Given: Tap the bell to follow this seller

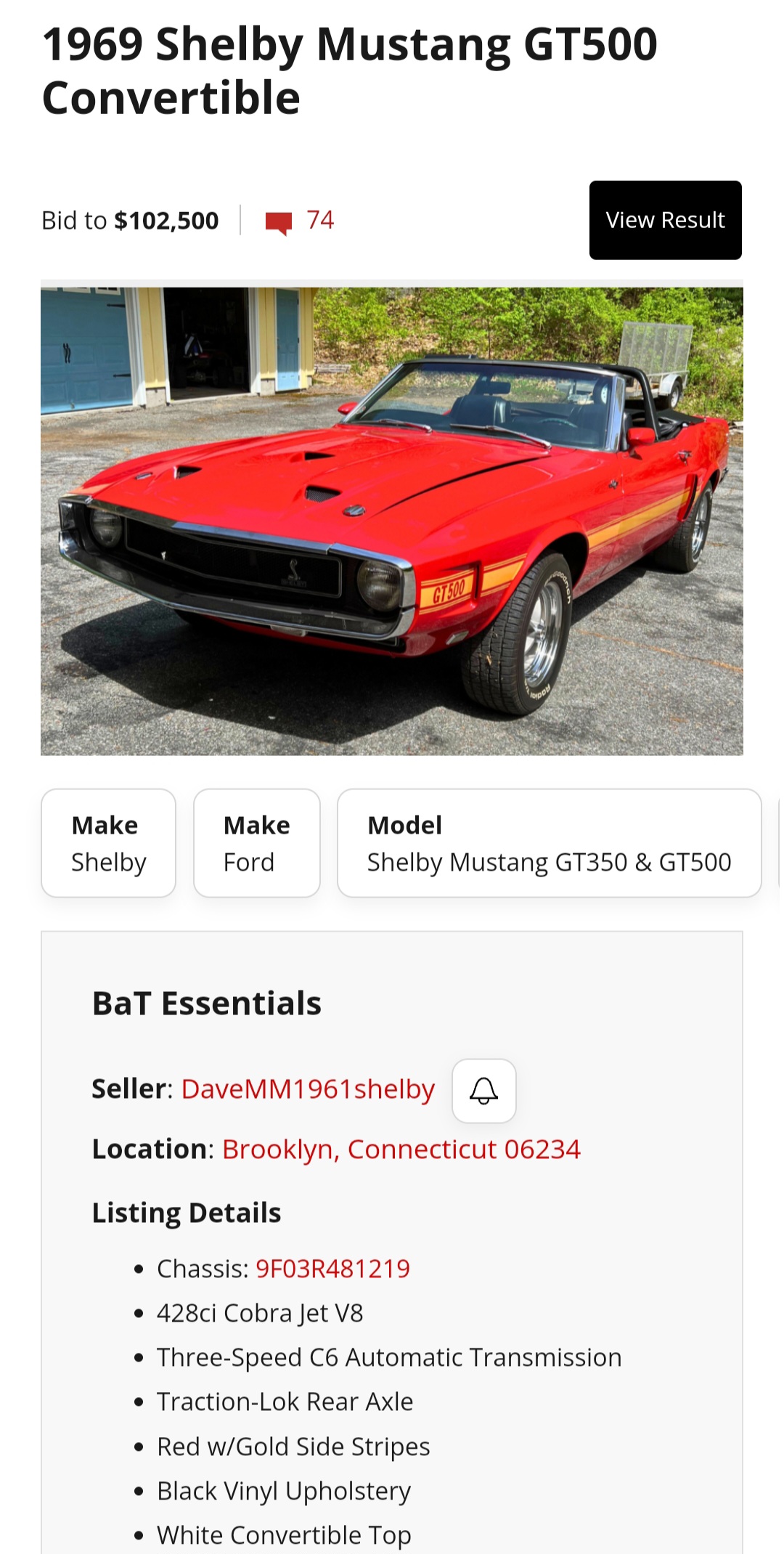Looking at the screenshot, I should (483, 1091).
